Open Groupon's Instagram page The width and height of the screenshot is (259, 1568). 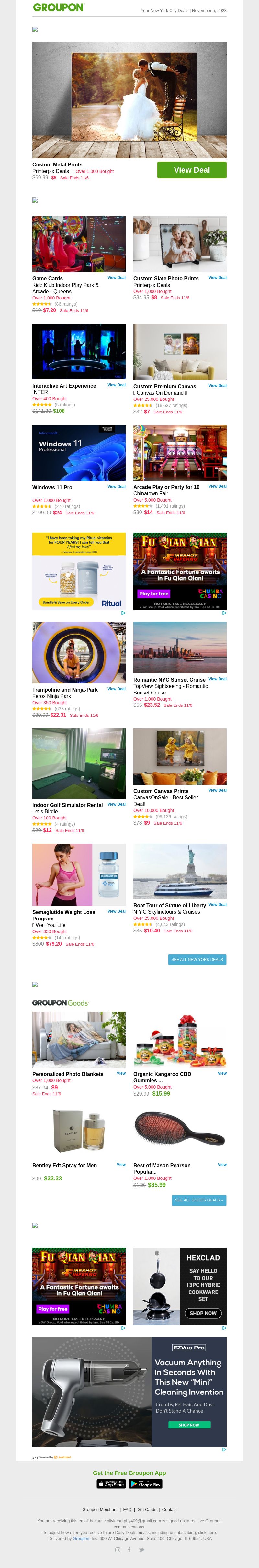[x=118, y=1550]
